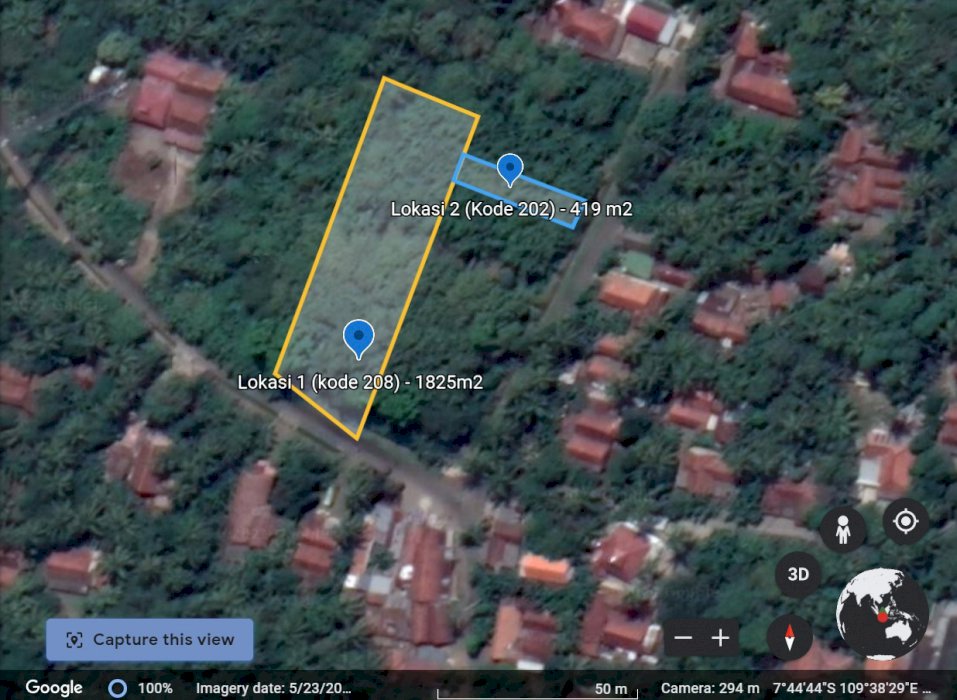Open Street View pegman
Image resolution: width=957 pixels, height=700 pixels.
[842, 529]
